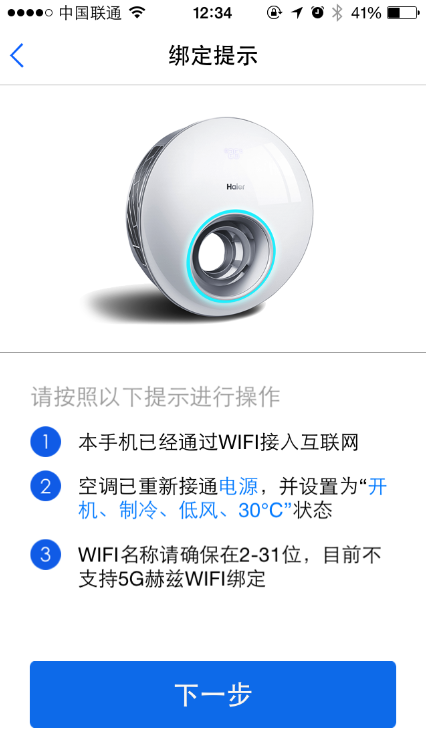Tap the 下一步 button to continue

(213, 694)
